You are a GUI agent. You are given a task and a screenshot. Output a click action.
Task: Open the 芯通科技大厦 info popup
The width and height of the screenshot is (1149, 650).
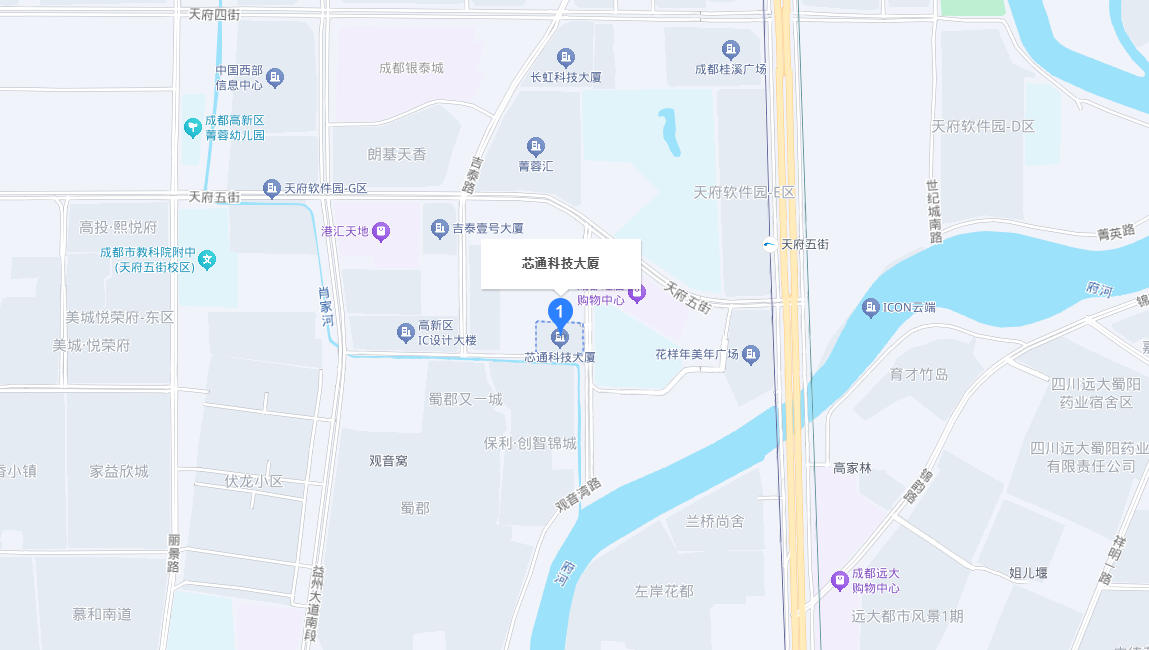[560, 264]
